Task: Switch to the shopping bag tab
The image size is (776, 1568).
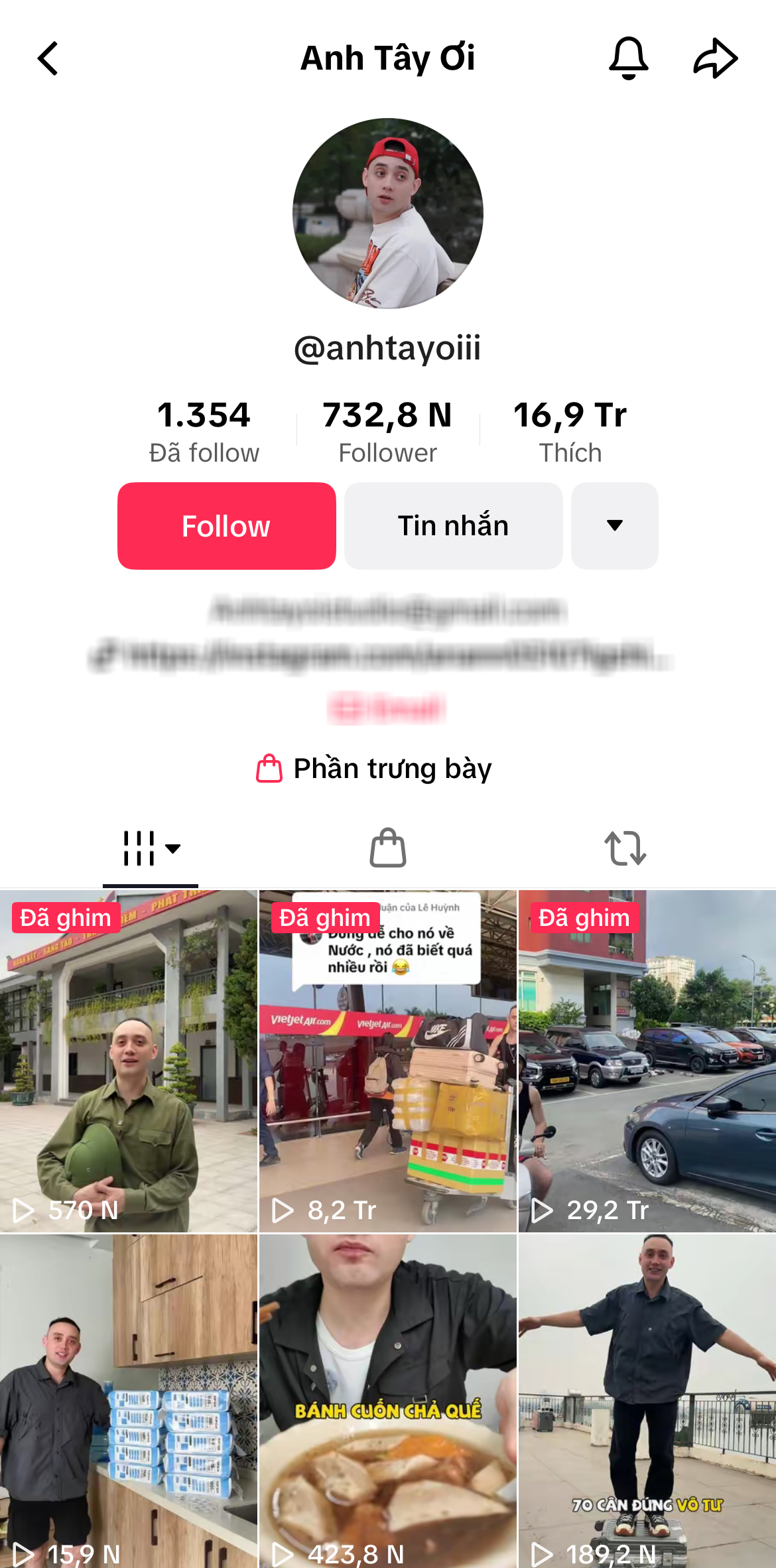Action: tap(388, 848)
